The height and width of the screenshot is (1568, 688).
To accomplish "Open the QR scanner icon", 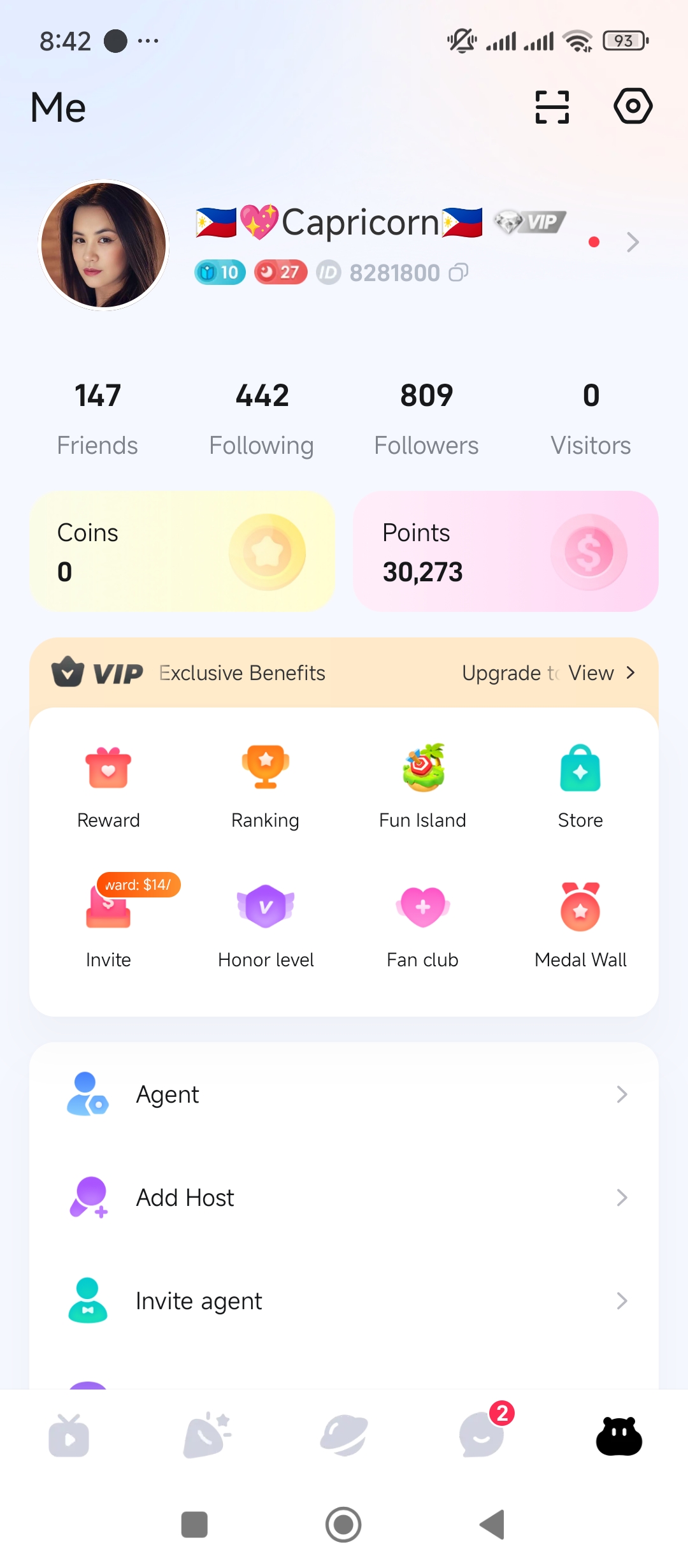I will (552, 106).
